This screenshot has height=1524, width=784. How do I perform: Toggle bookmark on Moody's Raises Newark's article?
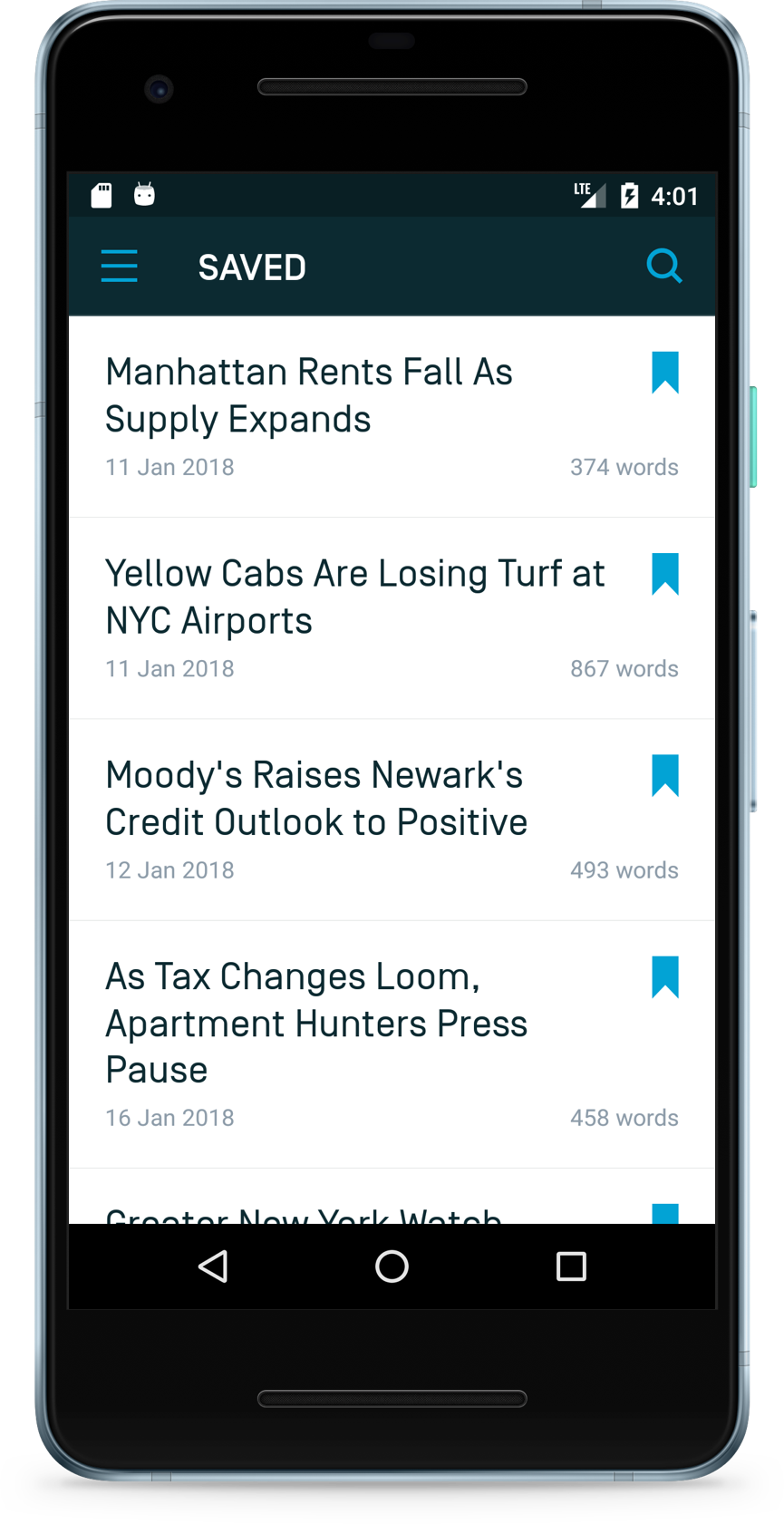pyautogui.click(x=665, y=775)
